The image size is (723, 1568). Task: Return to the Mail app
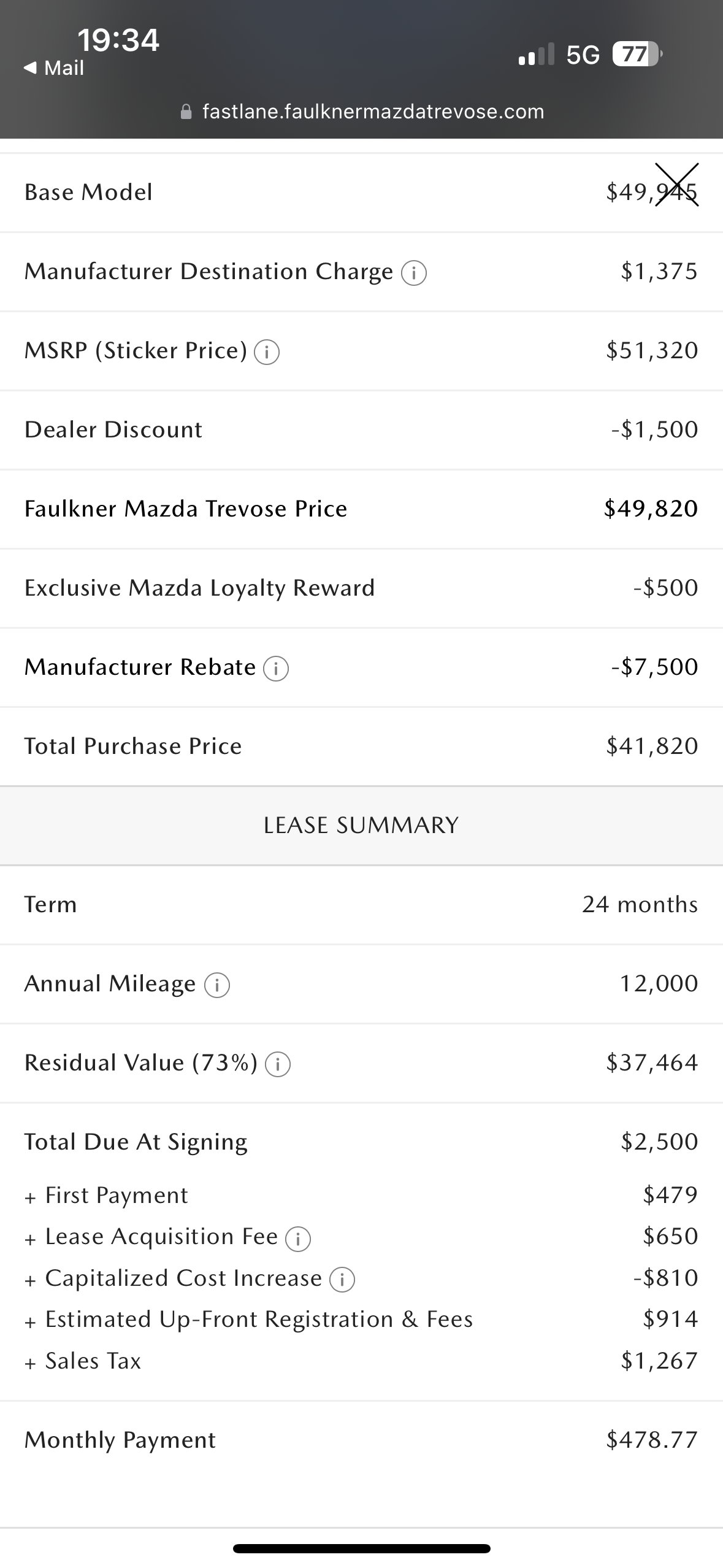(x=53, y=67)
